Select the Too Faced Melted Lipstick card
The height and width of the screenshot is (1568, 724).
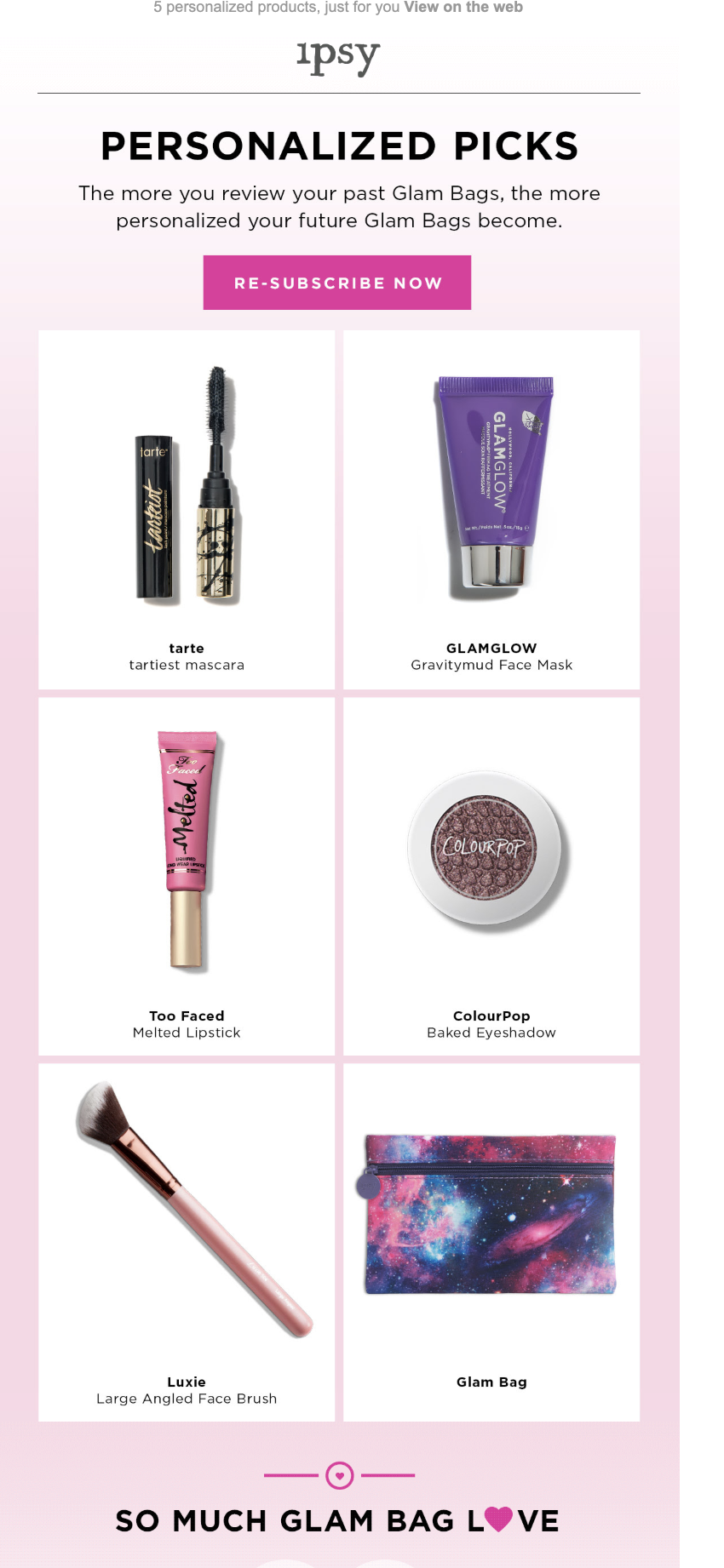coord(187,877)
